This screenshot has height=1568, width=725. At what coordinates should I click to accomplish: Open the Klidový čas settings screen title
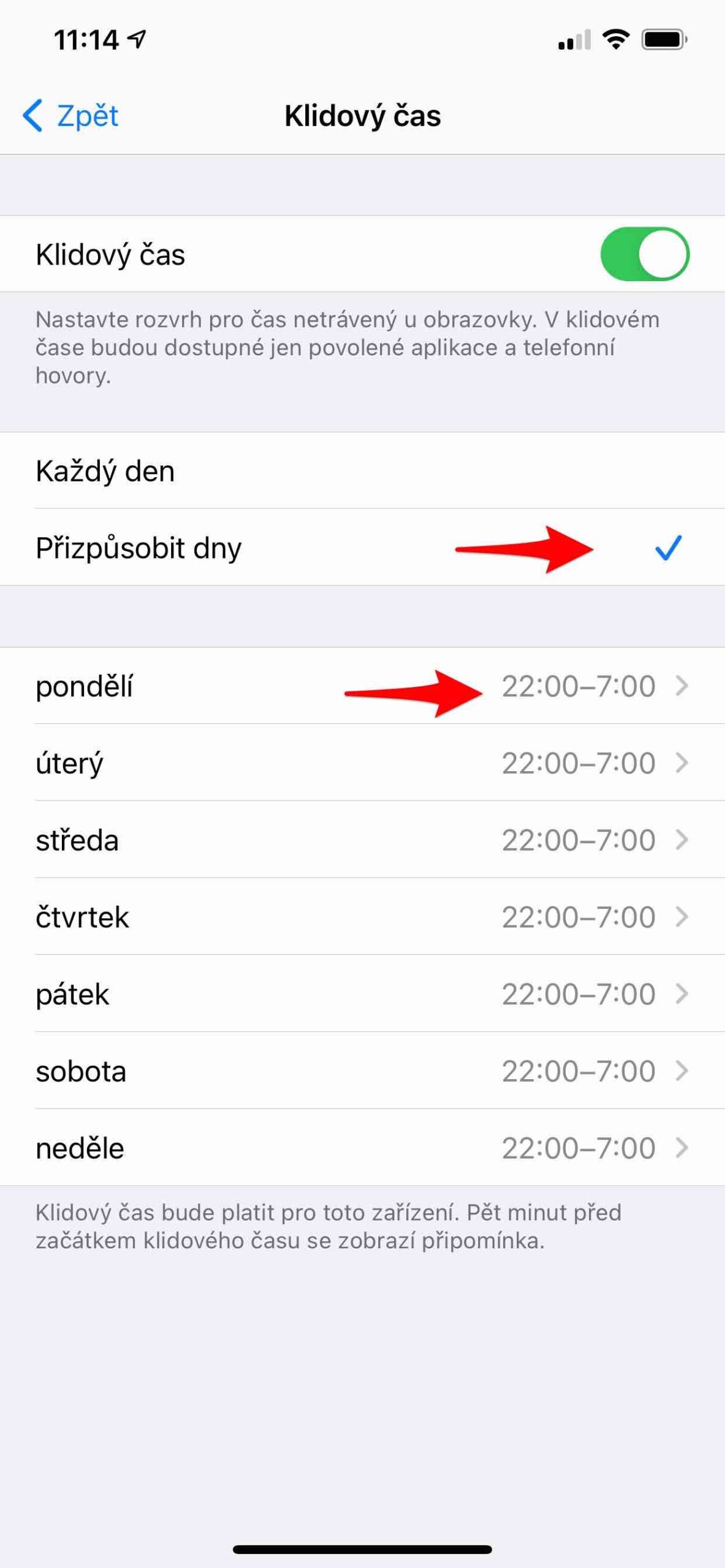point(362,116)
